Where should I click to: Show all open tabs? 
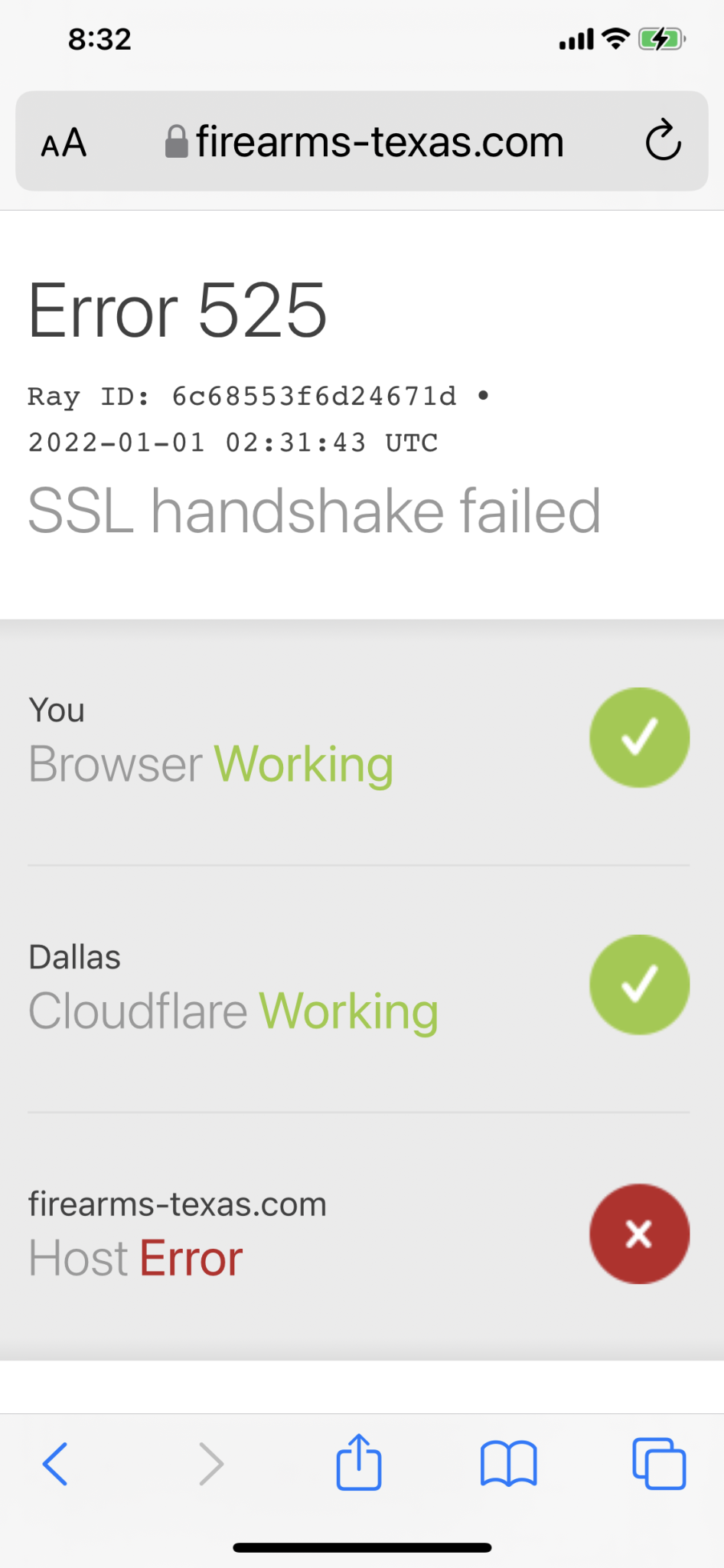(659, 1464)
